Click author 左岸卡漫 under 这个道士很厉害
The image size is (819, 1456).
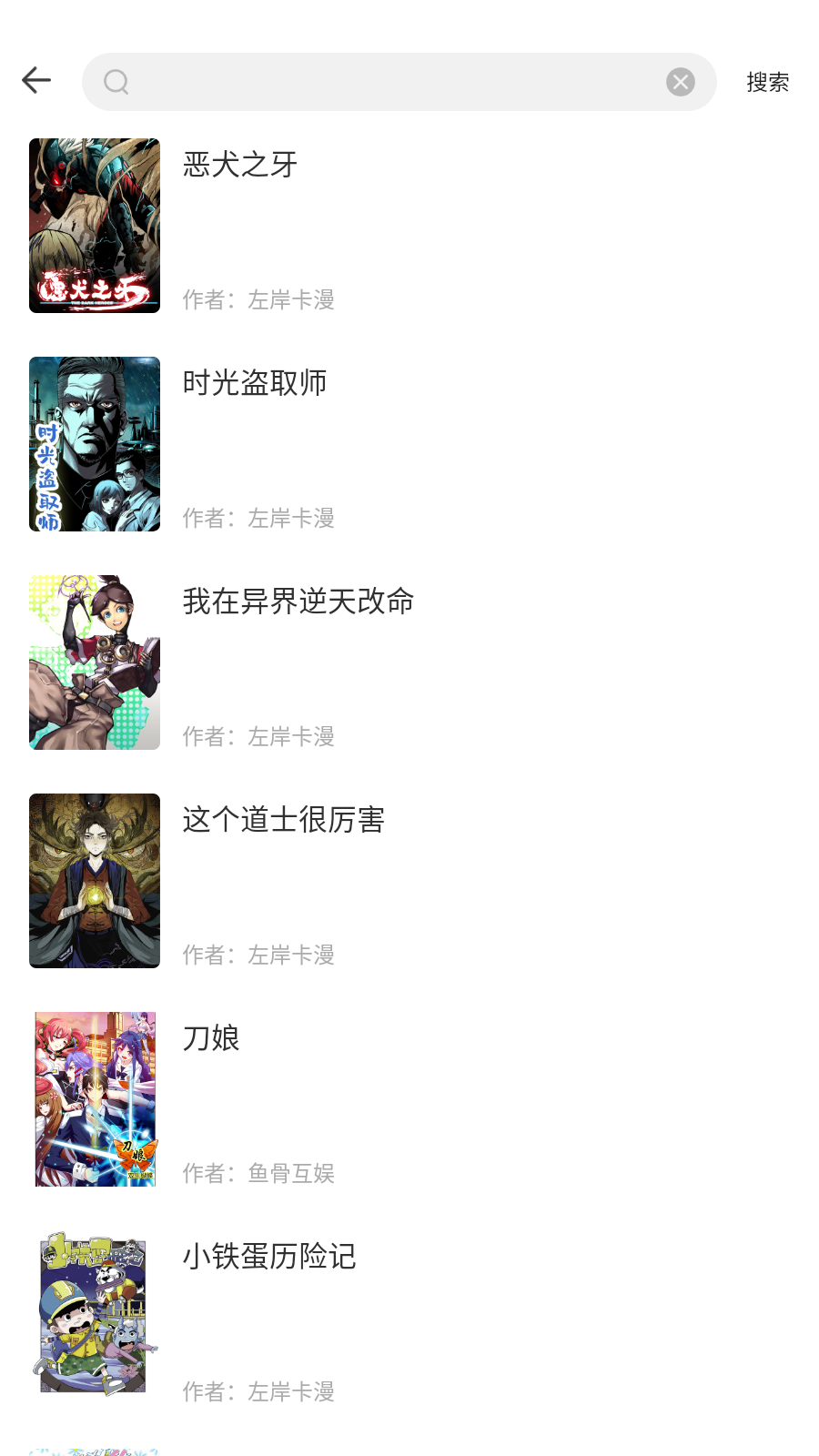tap(259, 955)
